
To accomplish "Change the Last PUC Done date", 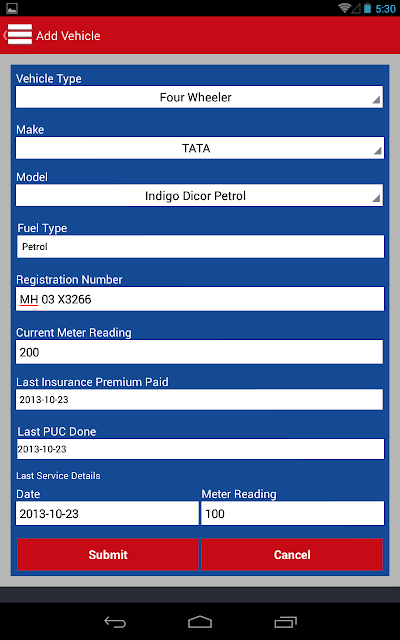I will coord(200,449).
